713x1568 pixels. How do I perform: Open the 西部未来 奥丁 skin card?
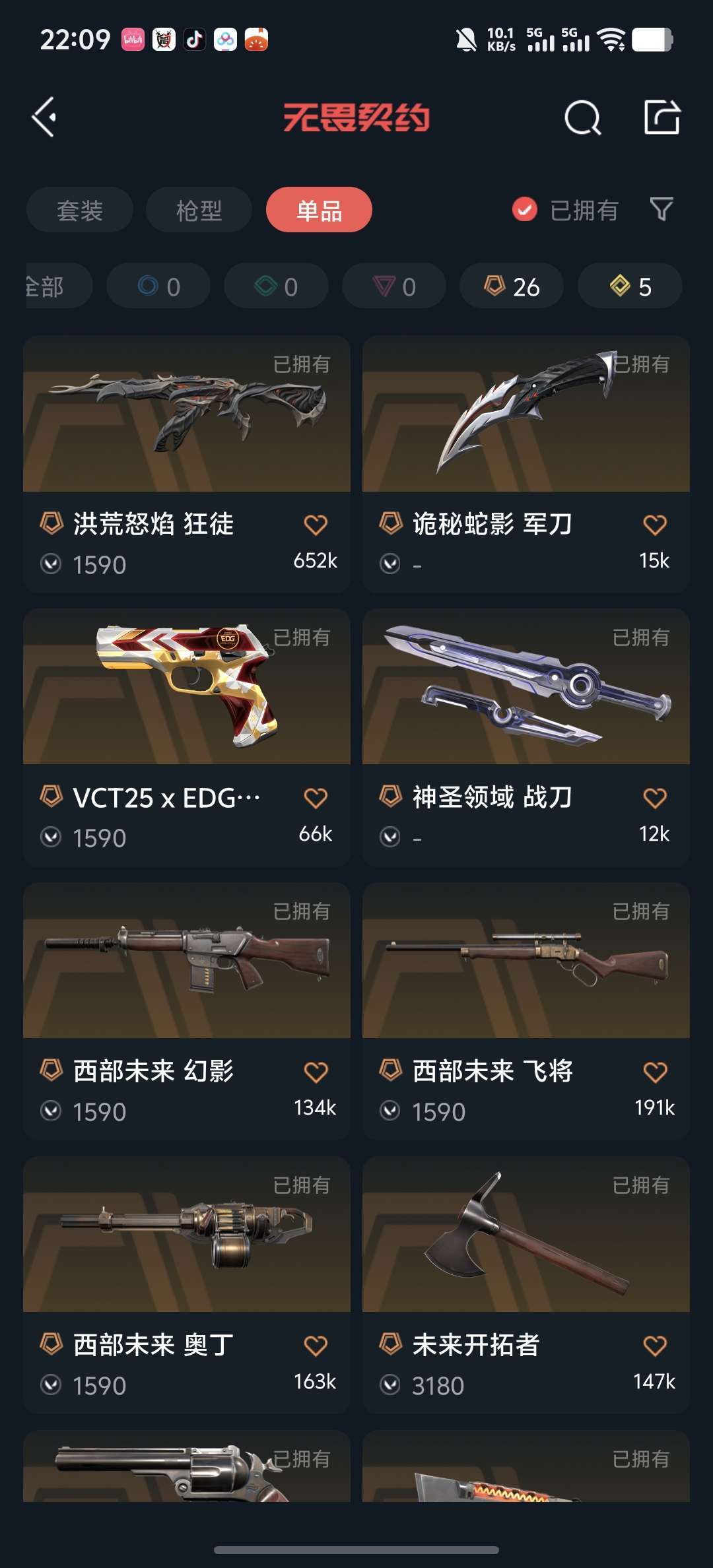point(187,1286)
